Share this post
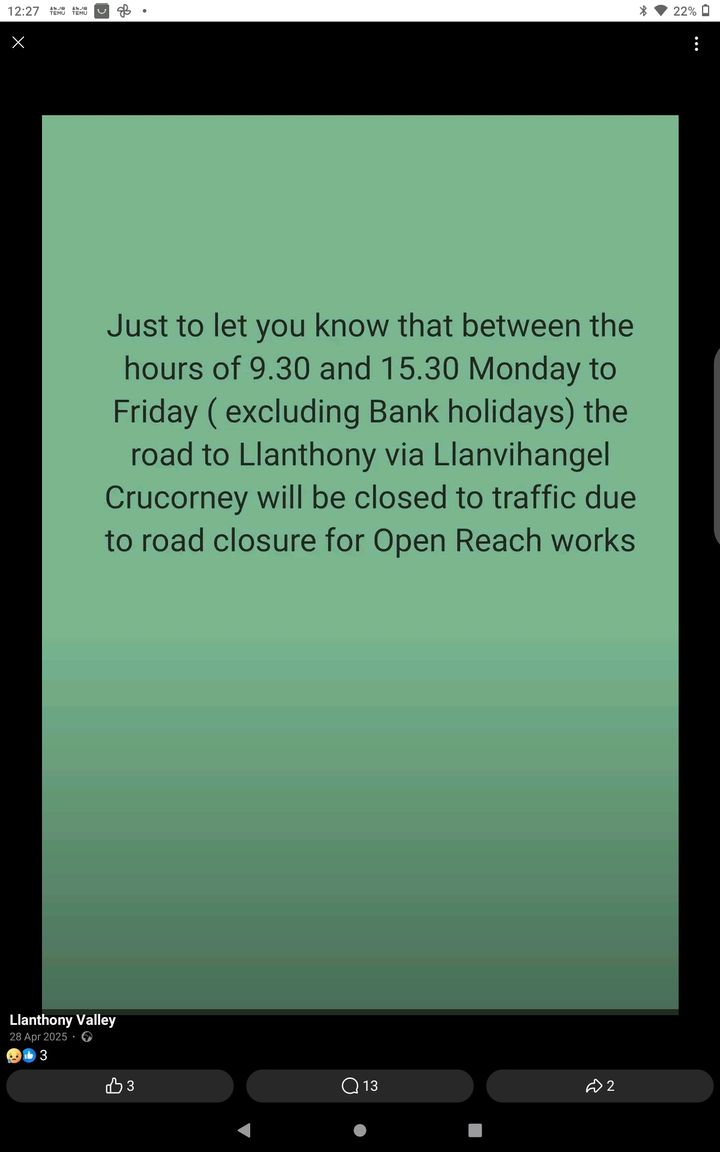The height and width of the screenshot is (1152, 720). 600,1085
